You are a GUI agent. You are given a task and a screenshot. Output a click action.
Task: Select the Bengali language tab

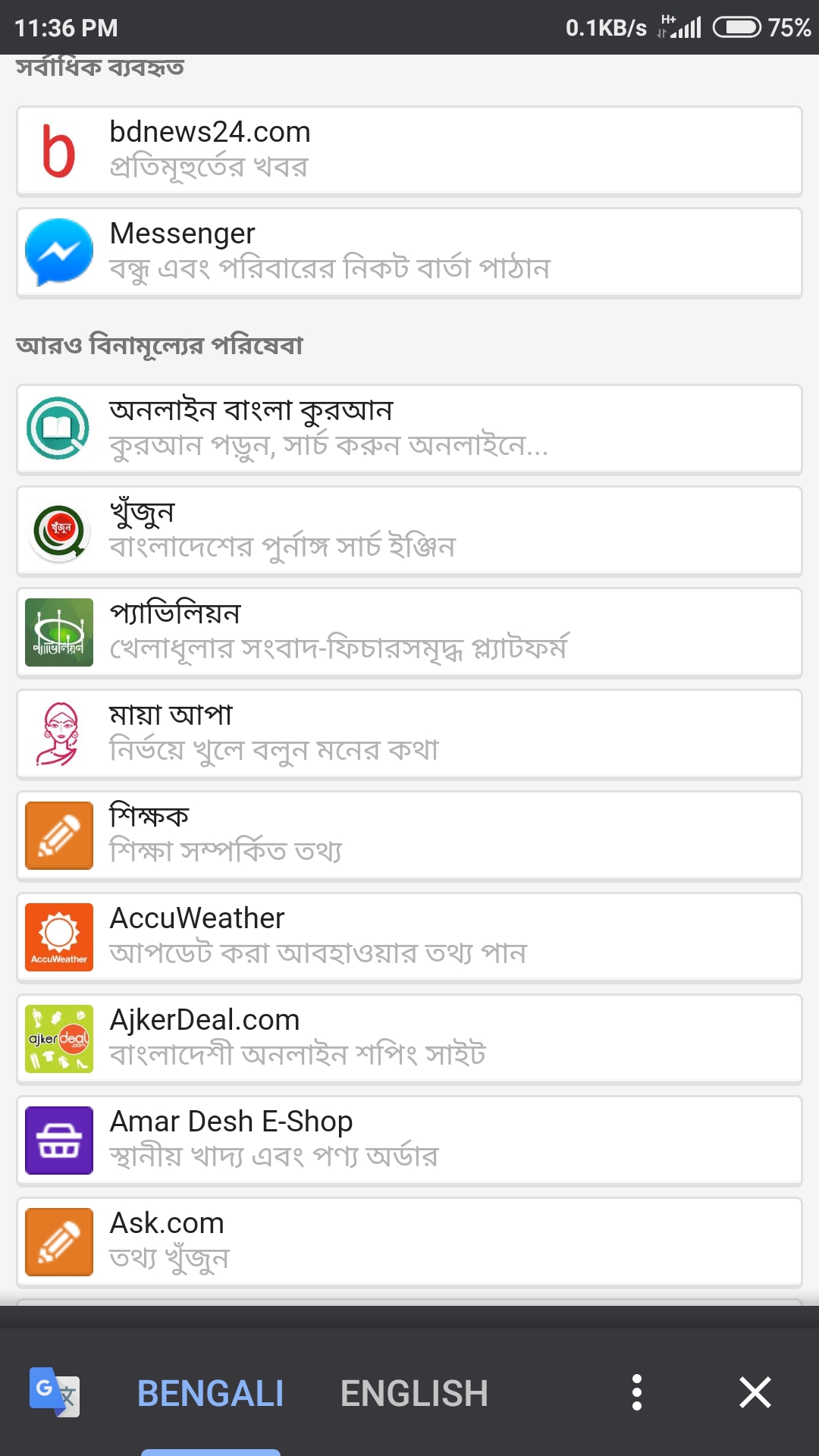(210, 1393)
